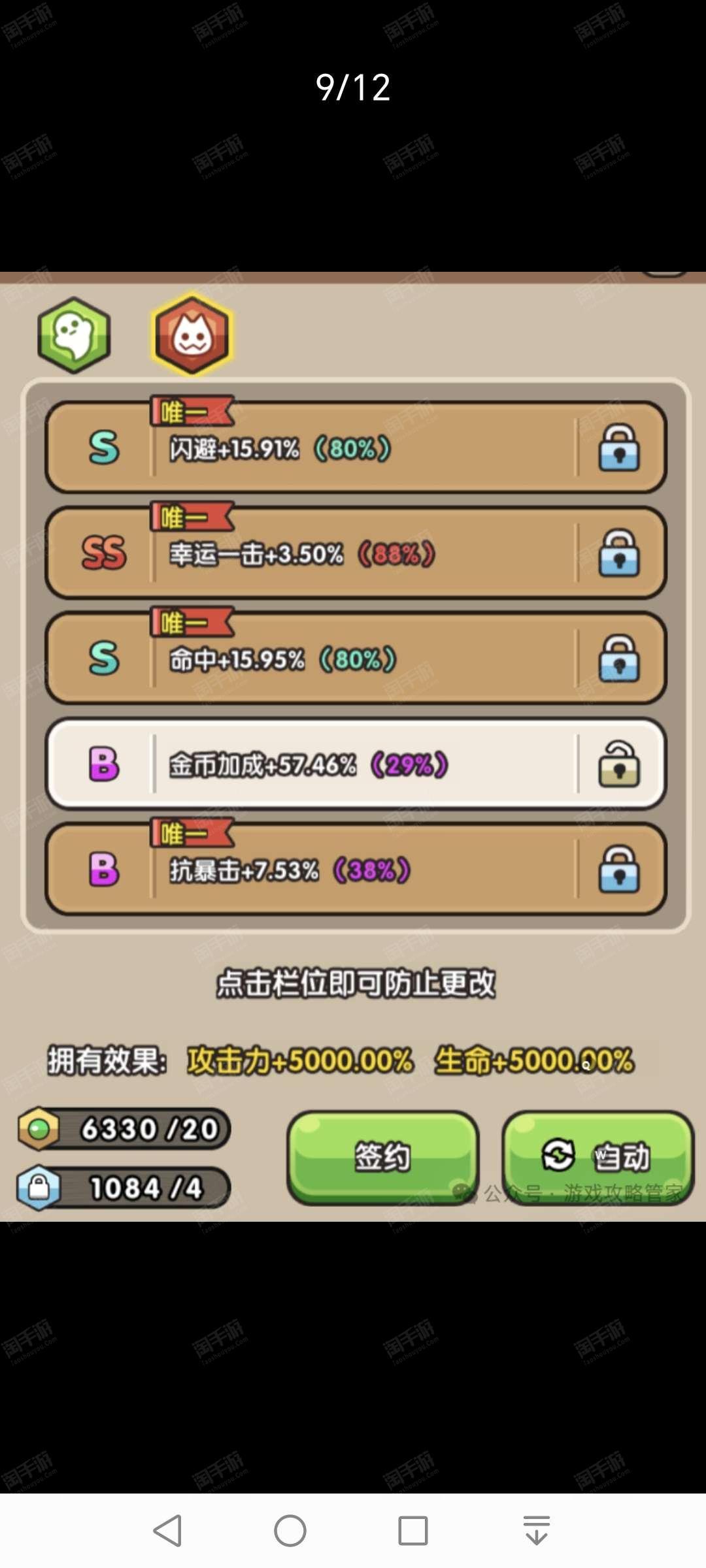
Task: Hide the navigation bar with the down-arrow icon
Action: (537, 1530)
